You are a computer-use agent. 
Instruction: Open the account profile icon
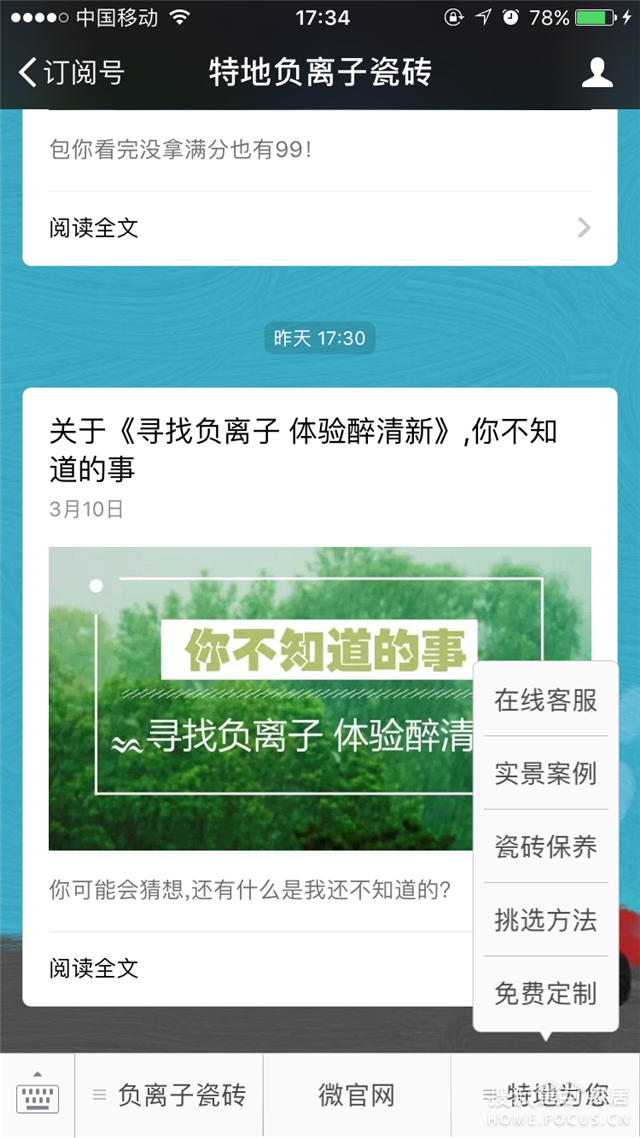[x=597, y=72]
